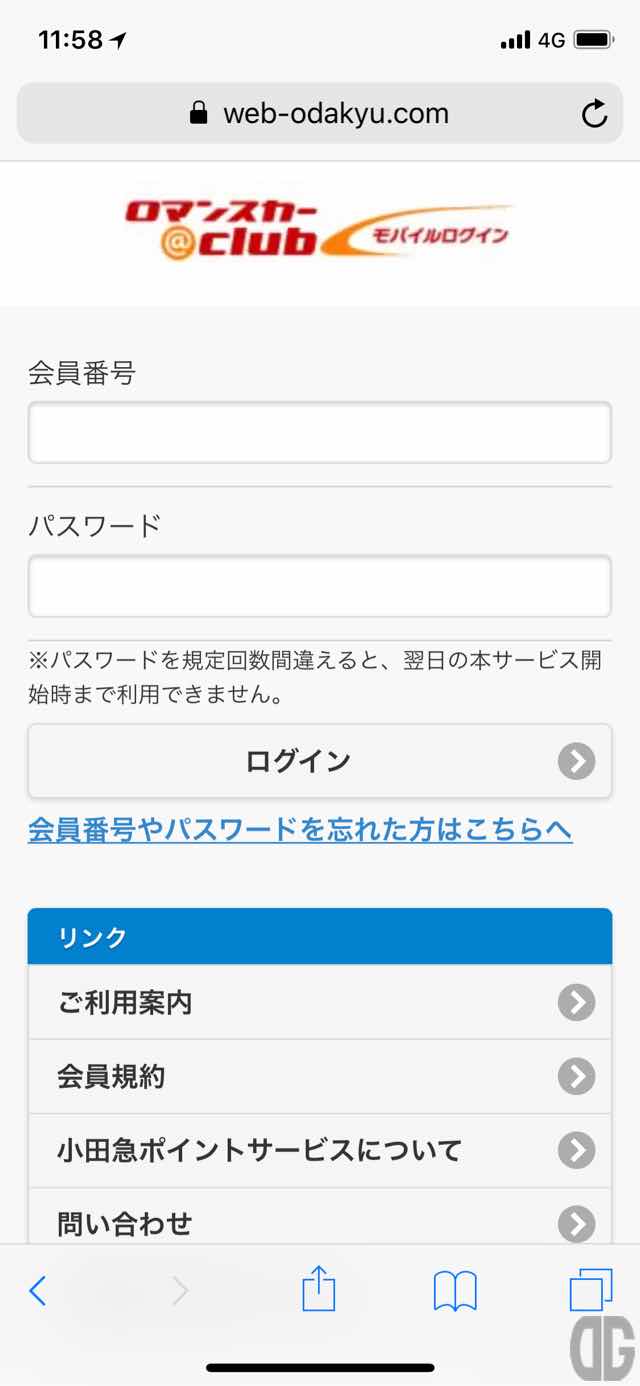Open ご利用案内
Image resolution: width=640 pixels, height=1386 pixels.
[319, 1002]
